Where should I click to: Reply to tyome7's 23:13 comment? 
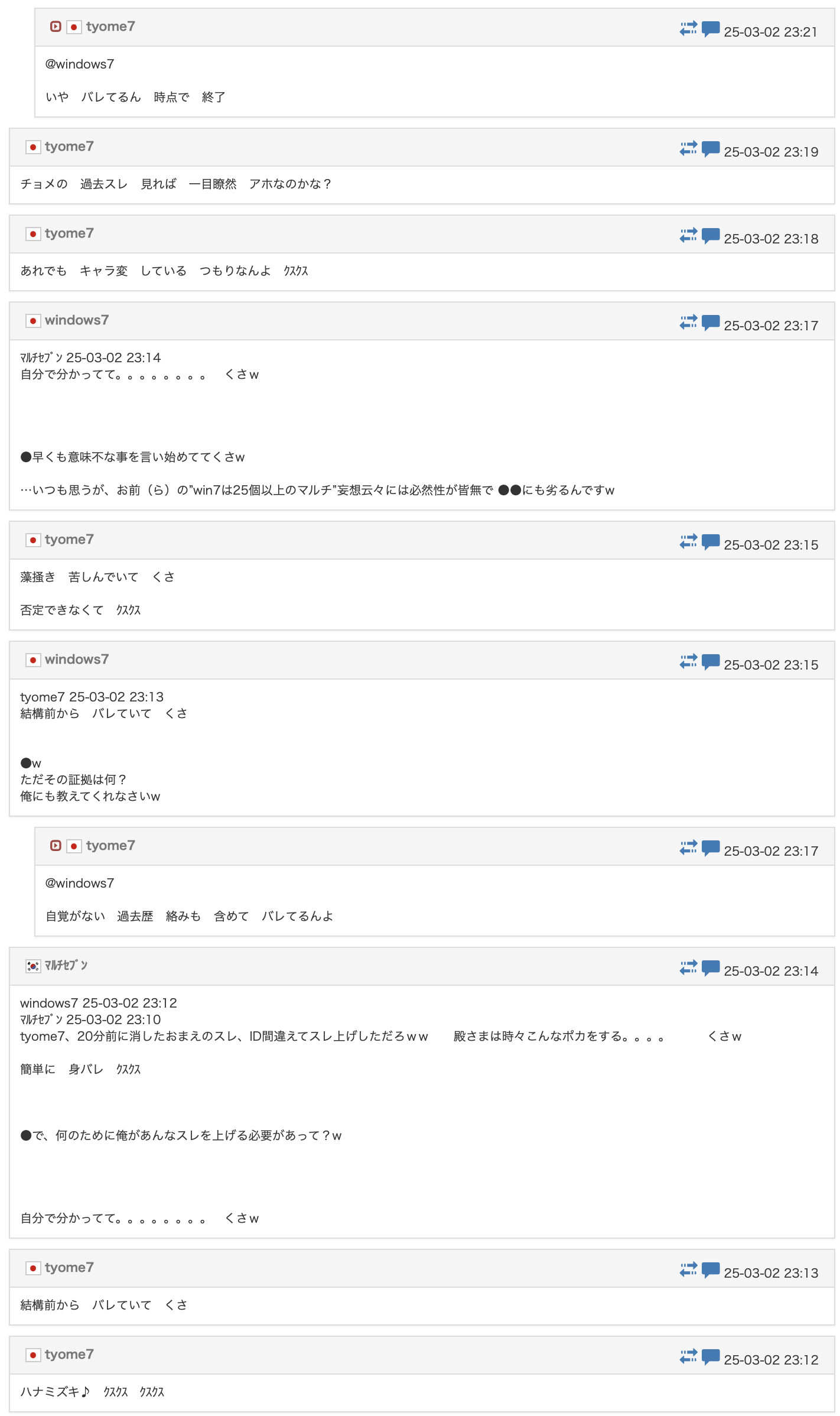[710, 1270]
